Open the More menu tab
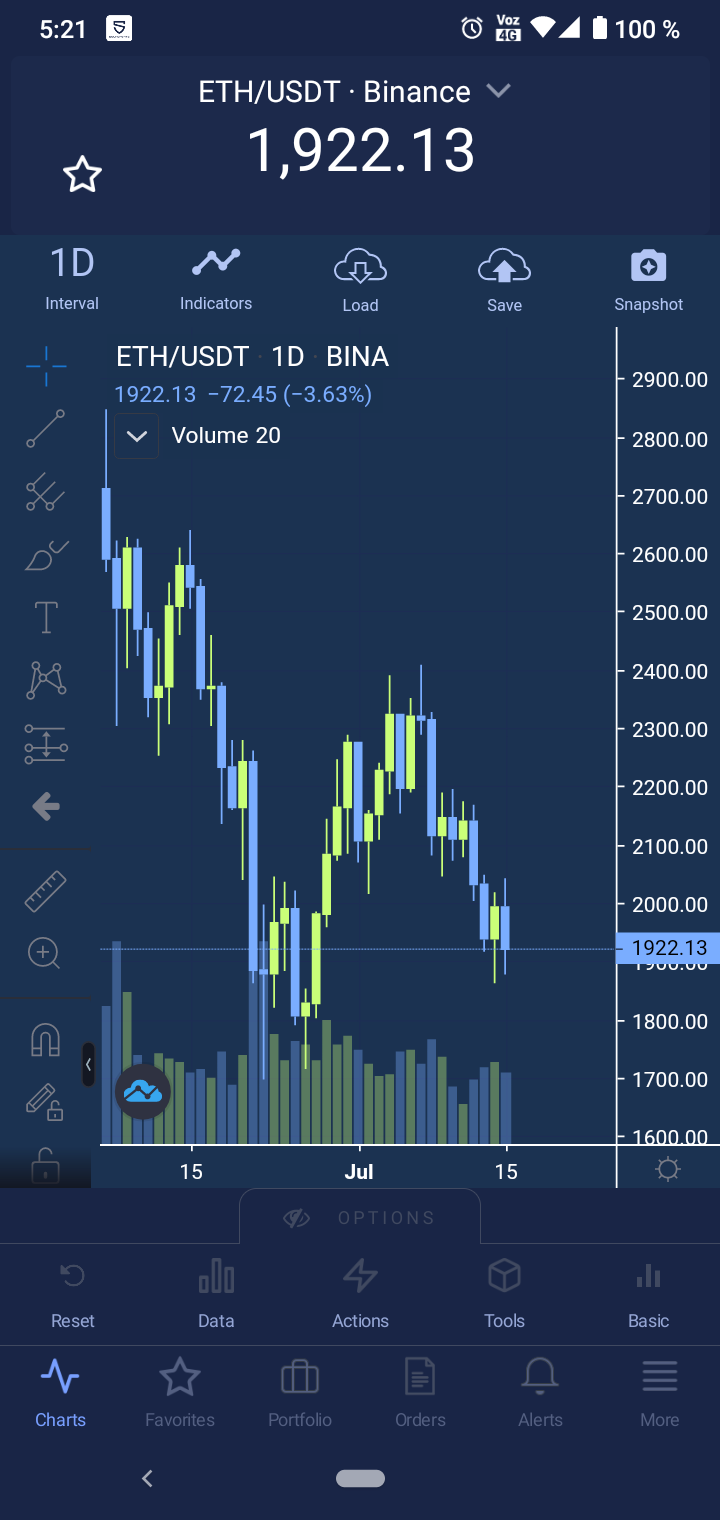Screen dimensions: 720x1520 pos(660,1393)
